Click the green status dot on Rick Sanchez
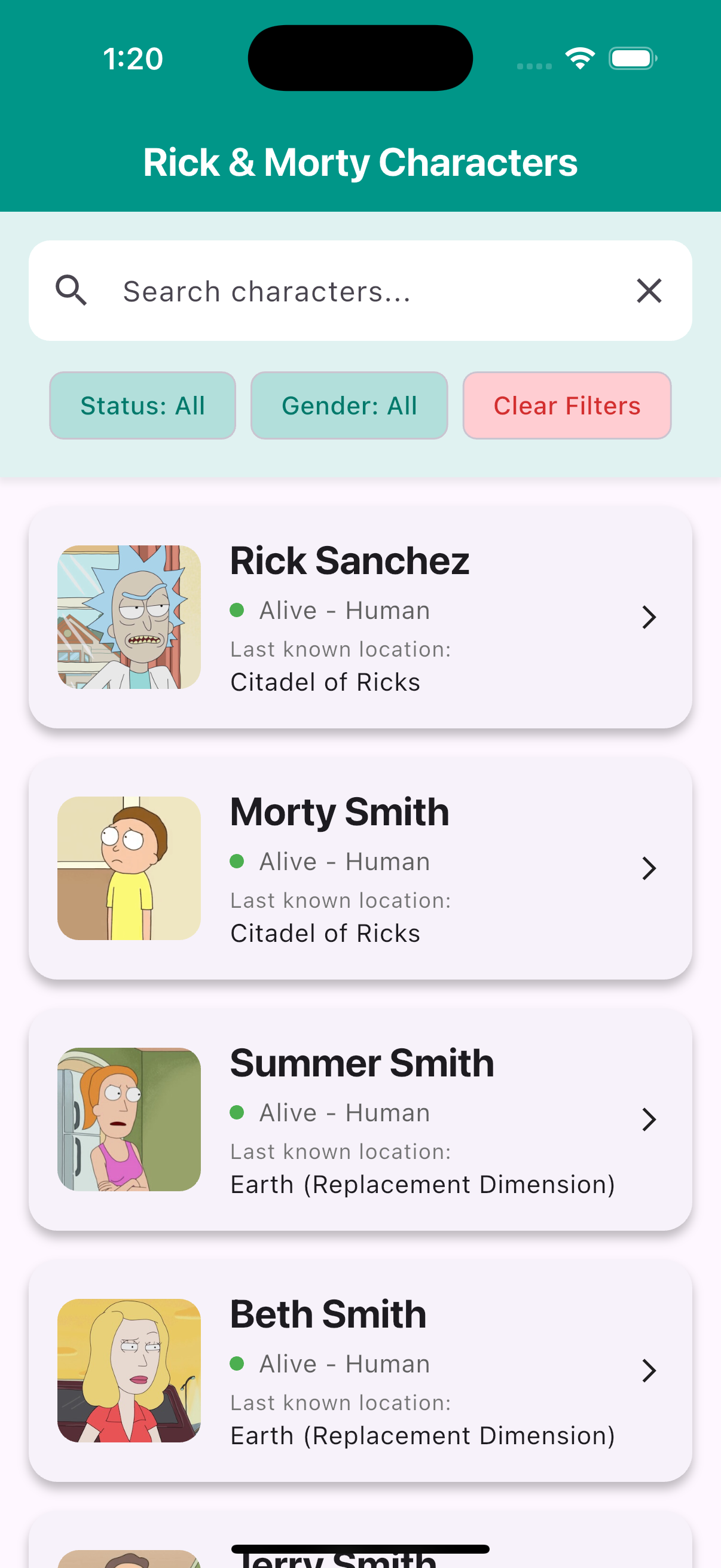 [x=239, y=609]
